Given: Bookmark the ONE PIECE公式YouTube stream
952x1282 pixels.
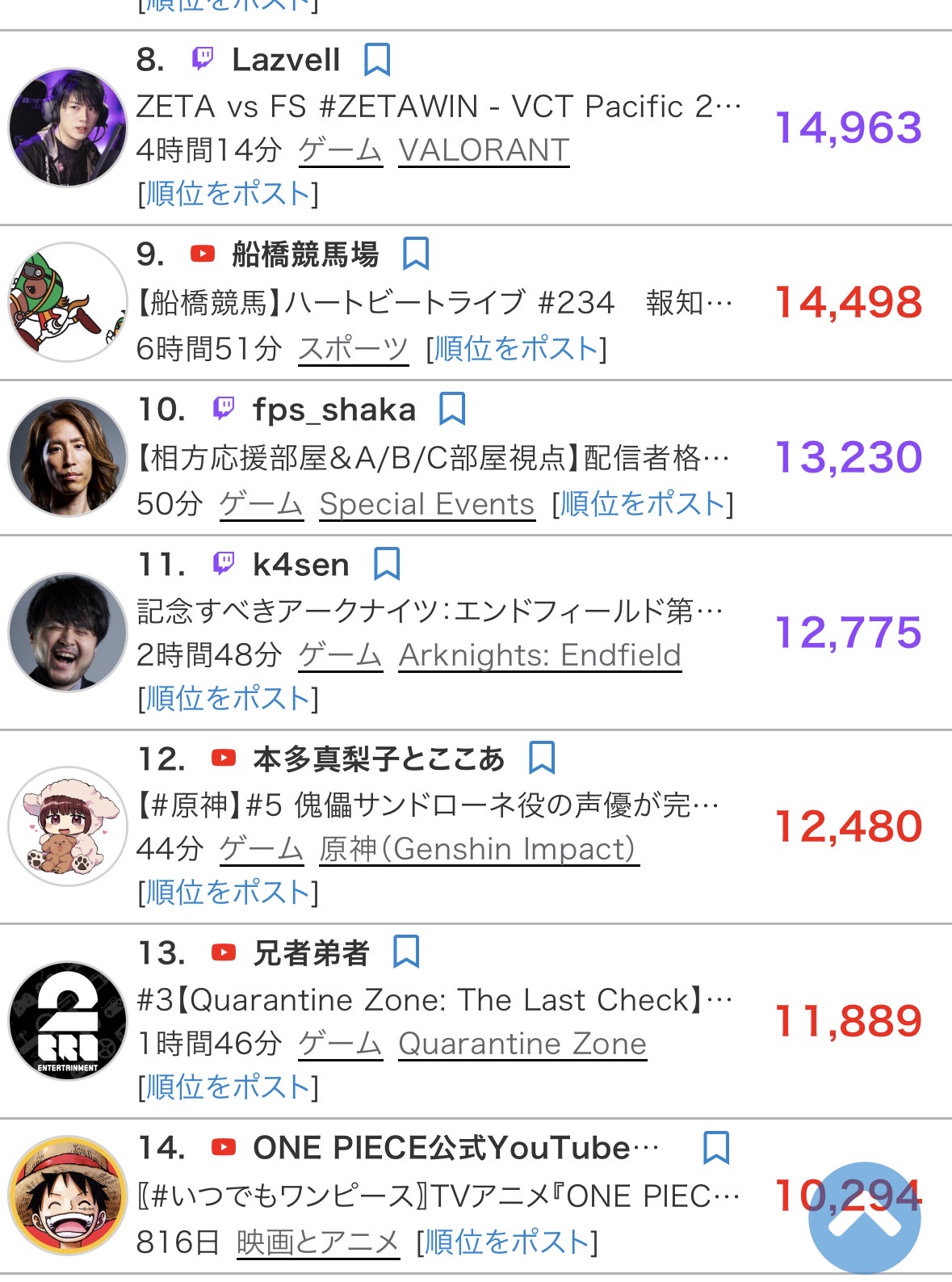Looking at the screenshot, I should coord(715,1147).
